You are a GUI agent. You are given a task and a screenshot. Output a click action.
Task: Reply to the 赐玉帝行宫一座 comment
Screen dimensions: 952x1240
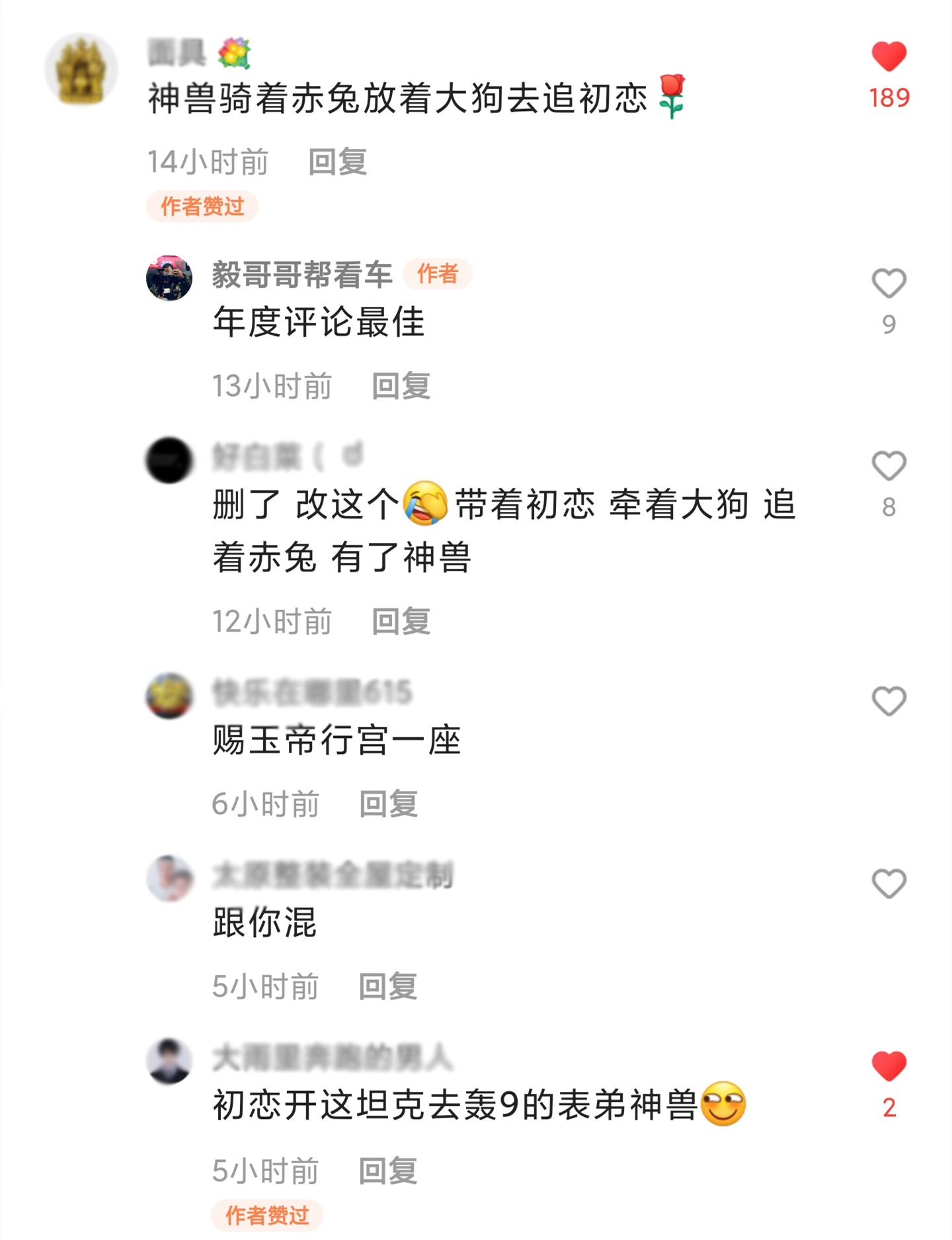point(388,804)
